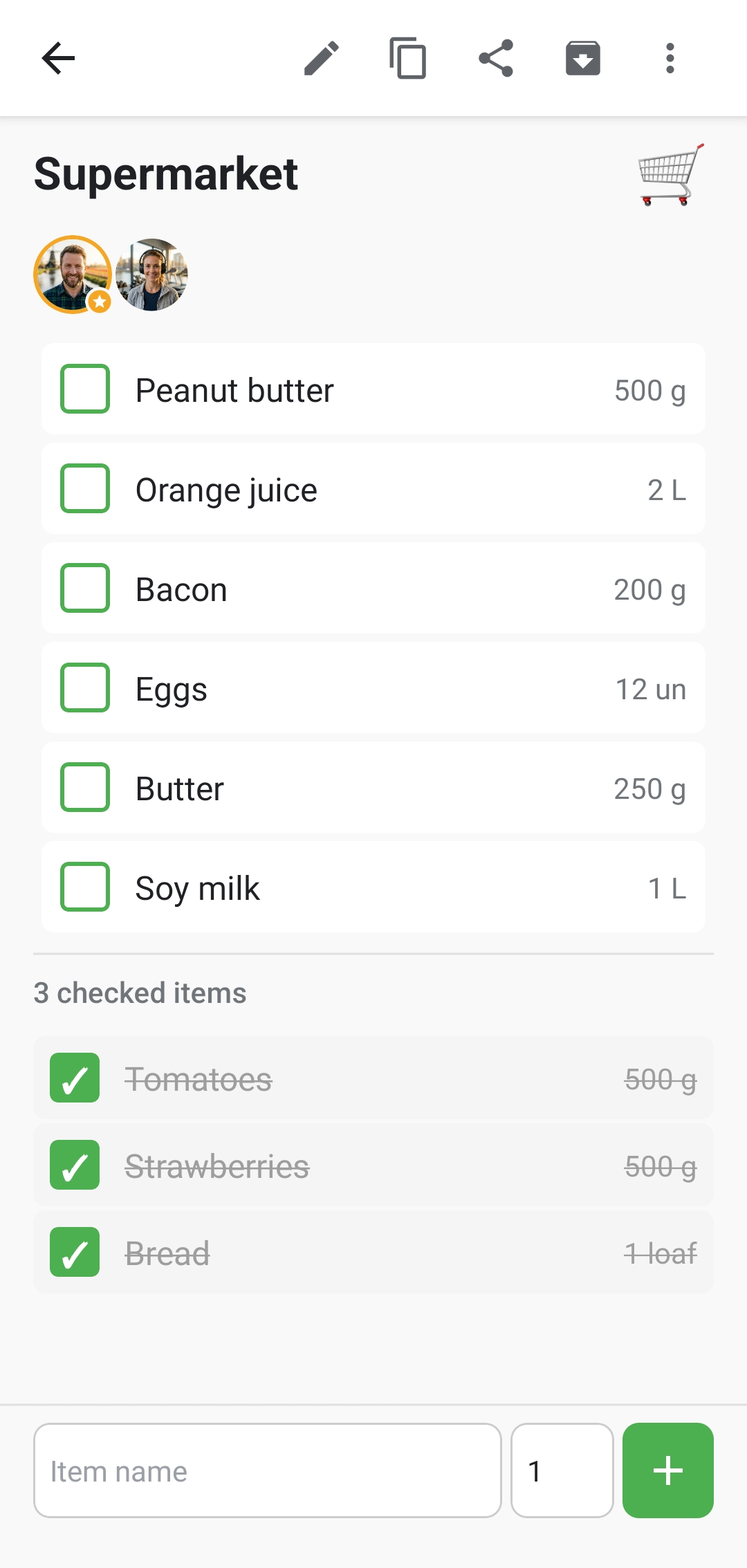Image resolution: width=747 pixels, height=1568 pixels.
Task: Open the edit pencil icon
Action: (x=321, y=59)
